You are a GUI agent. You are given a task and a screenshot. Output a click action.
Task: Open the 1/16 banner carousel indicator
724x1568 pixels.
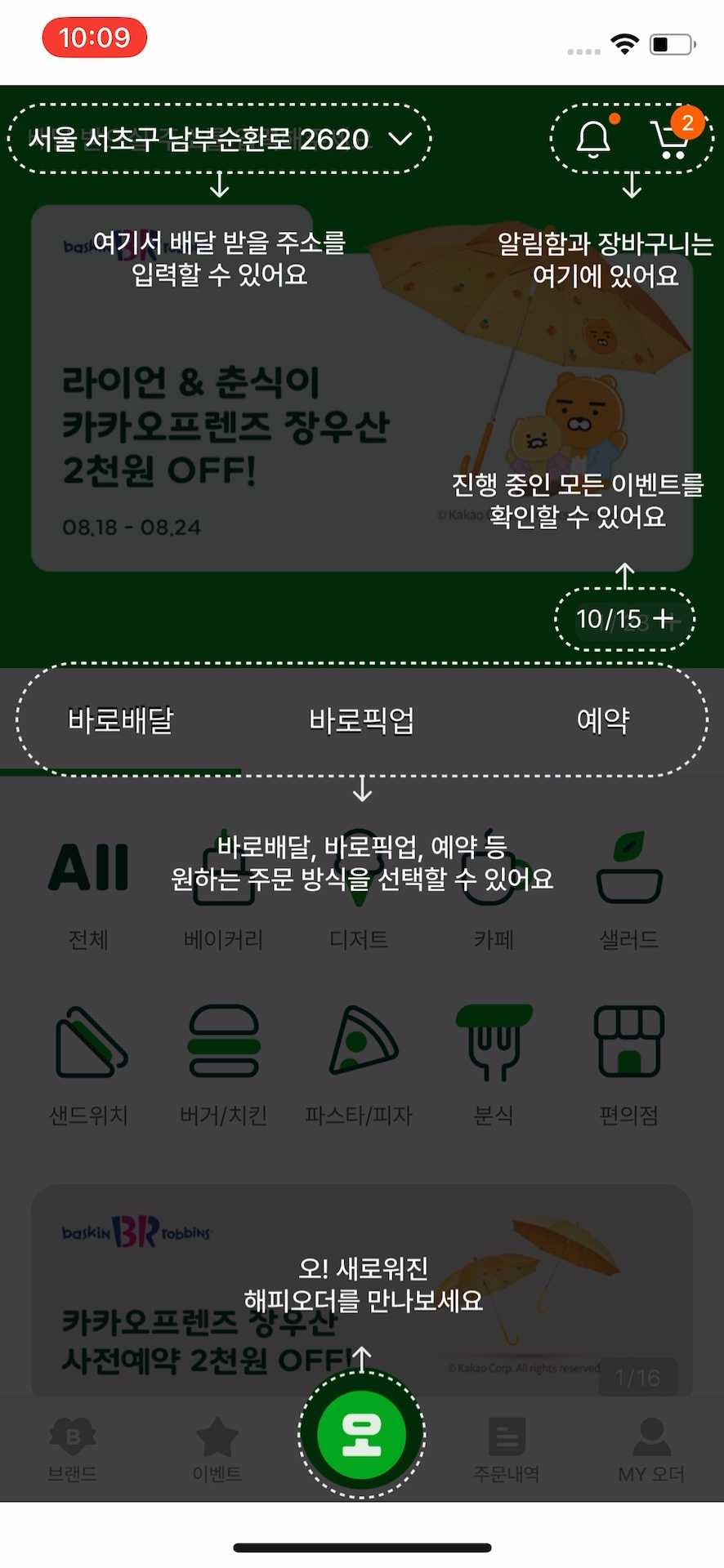tap(637, 1378)
